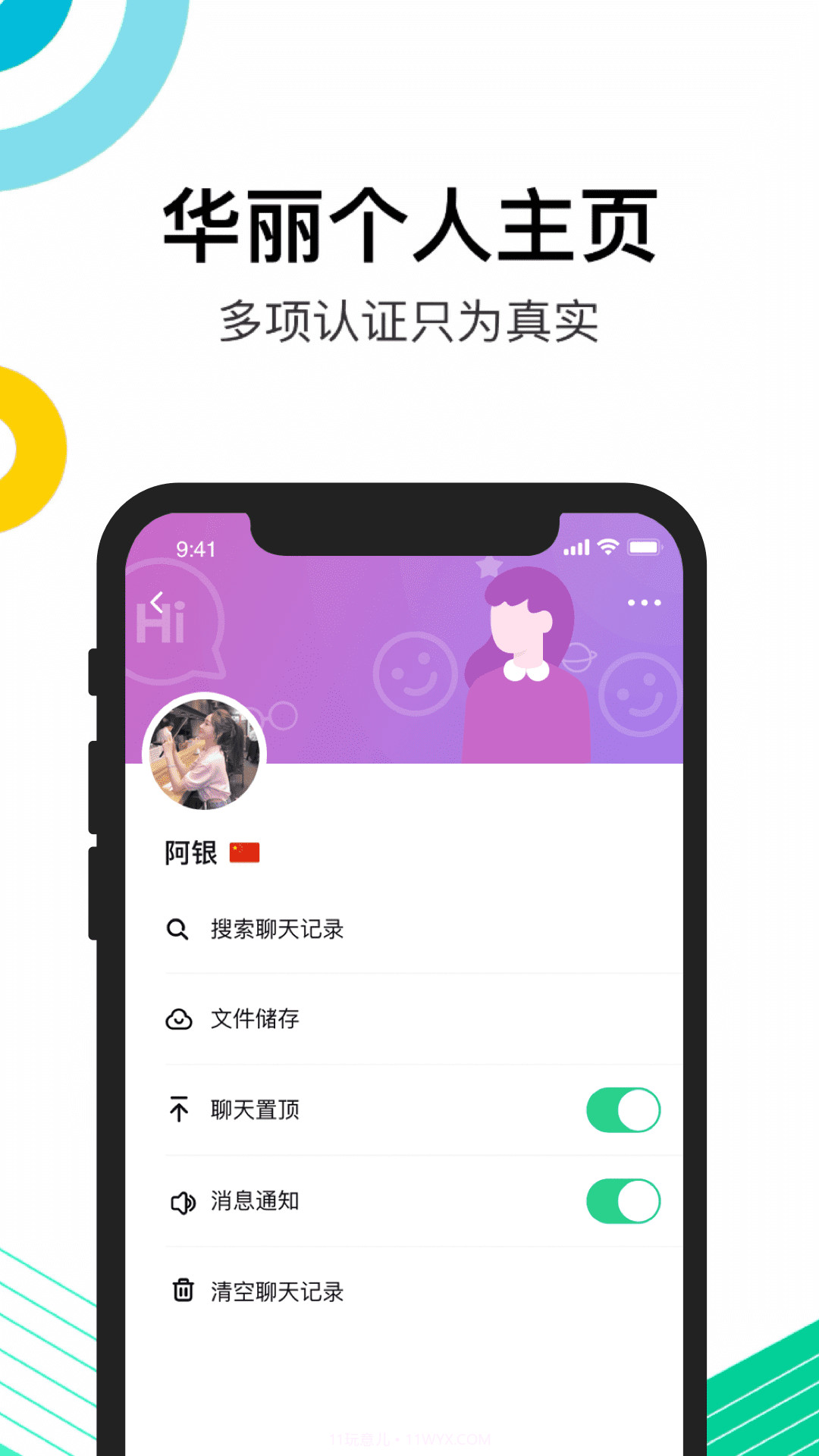Open the three-dot more options menu
The width and height of the screenshot is (819, 1456).
644,601
